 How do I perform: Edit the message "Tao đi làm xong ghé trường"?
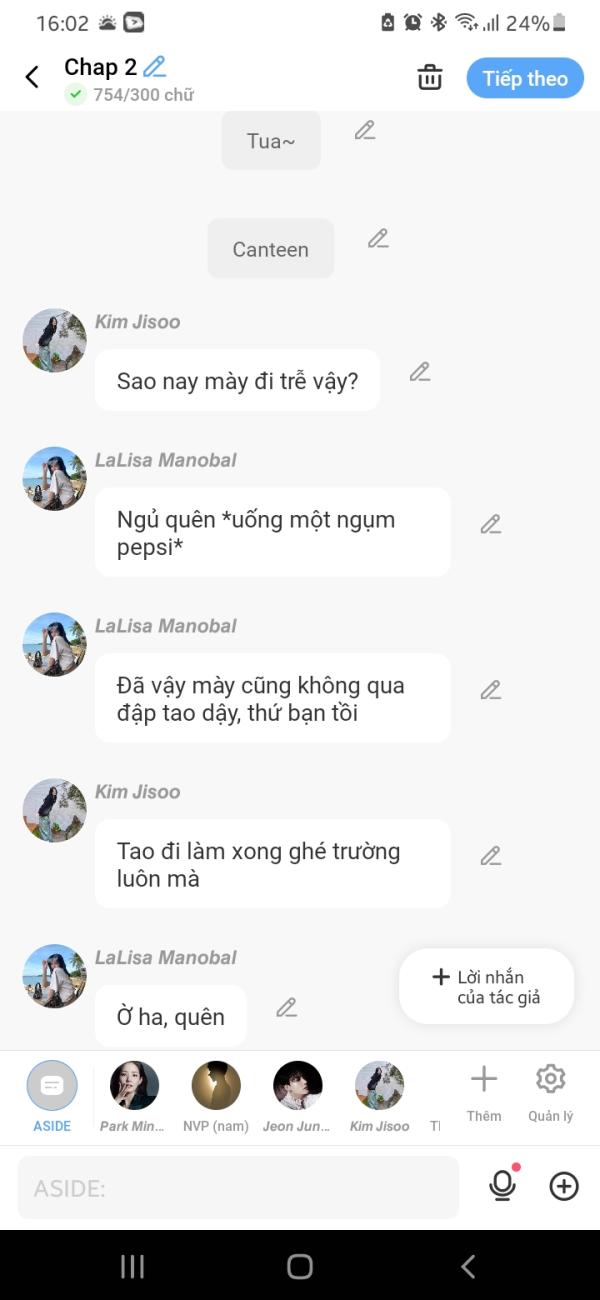(490, 856)
